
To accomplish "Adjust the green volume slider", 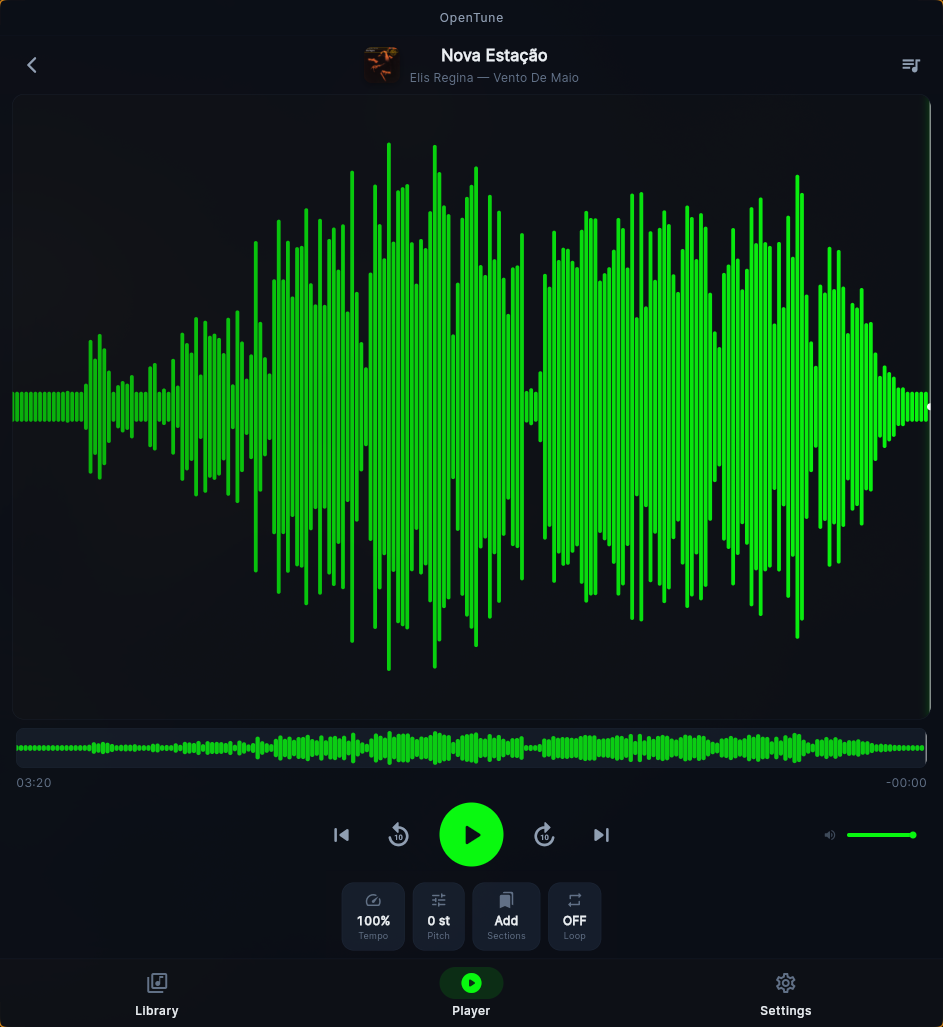I will click(881, 834).
